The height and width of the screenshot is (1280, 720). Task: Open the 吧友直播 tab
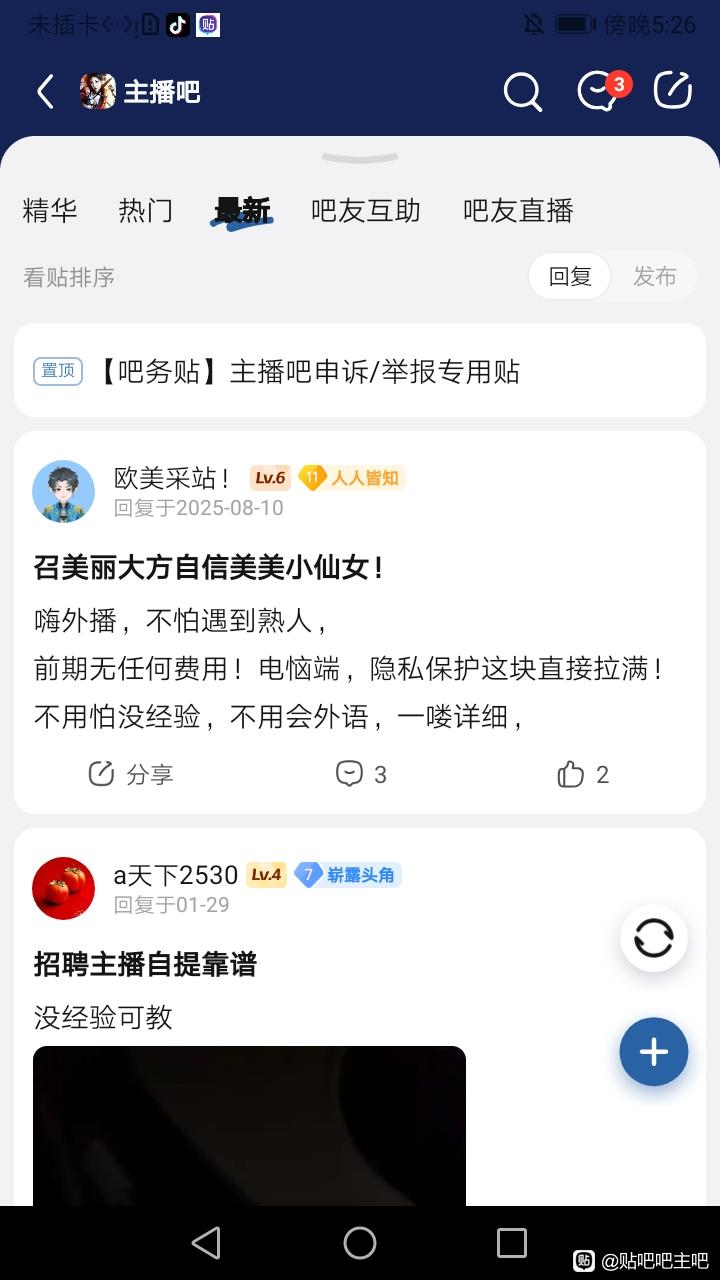coord(518,211)
